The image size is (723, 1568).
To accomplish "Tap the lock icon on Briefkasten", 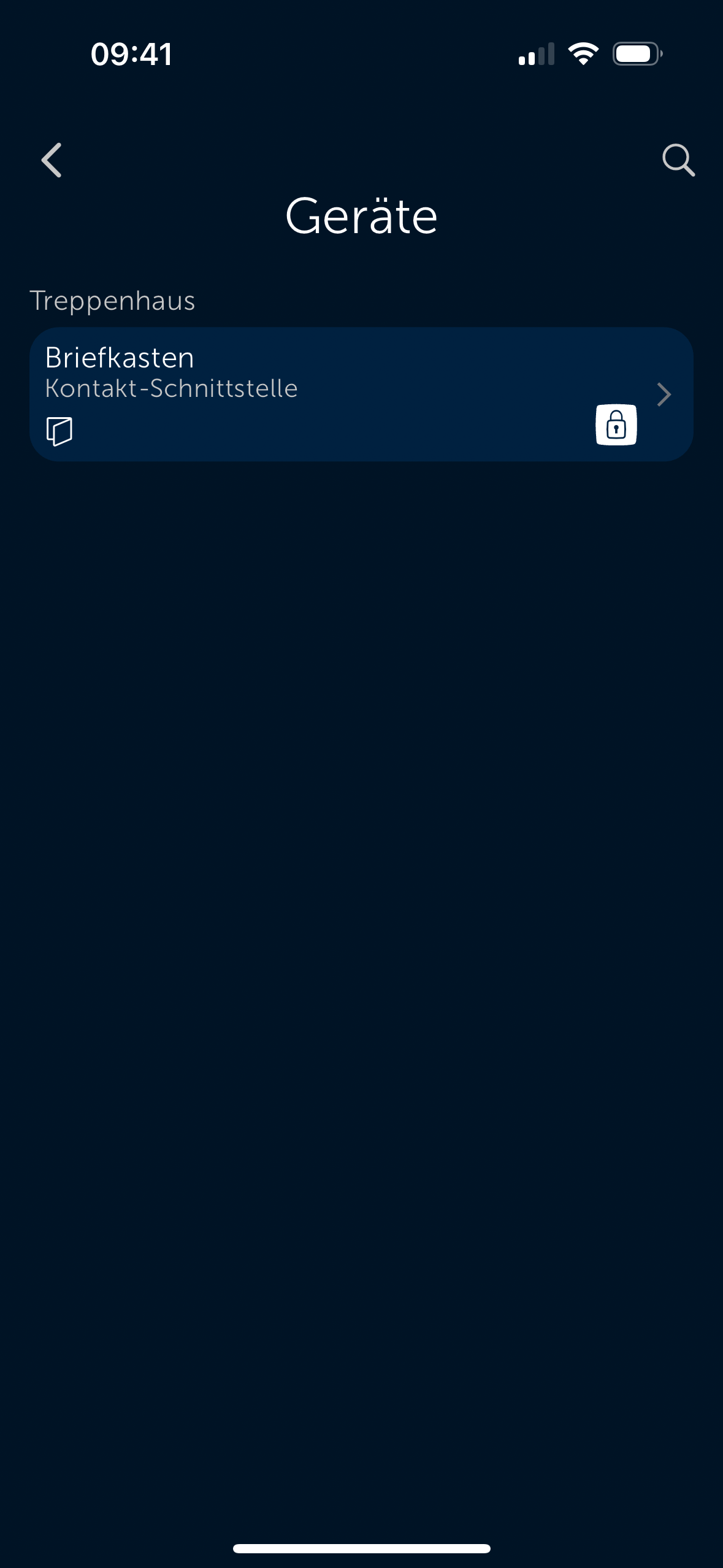I will tap(616, 425).
